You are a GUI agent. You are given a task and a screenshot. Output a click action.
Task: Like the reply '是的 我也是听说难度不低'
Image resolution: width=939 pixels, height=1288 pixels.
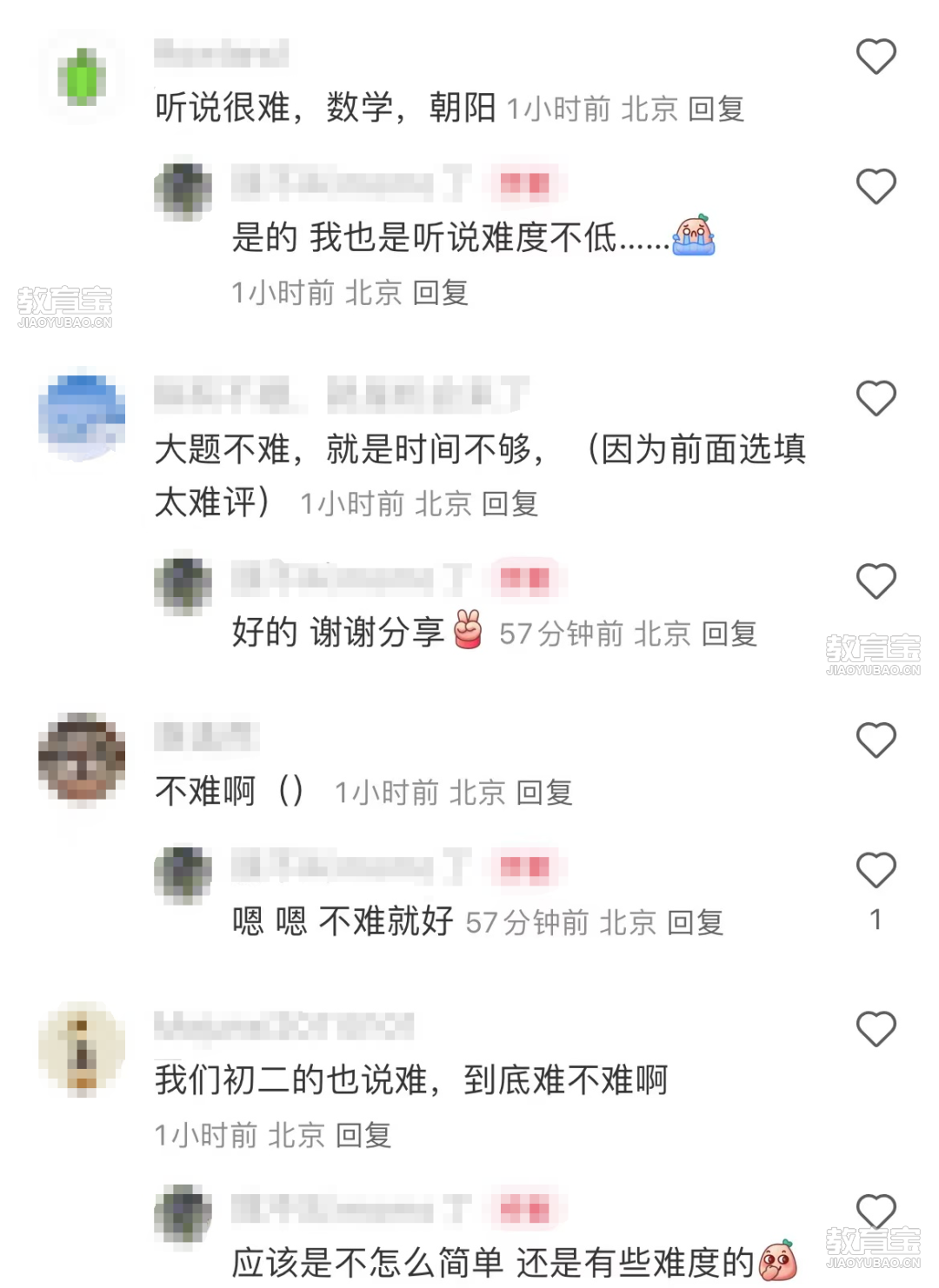coord(876,187)
